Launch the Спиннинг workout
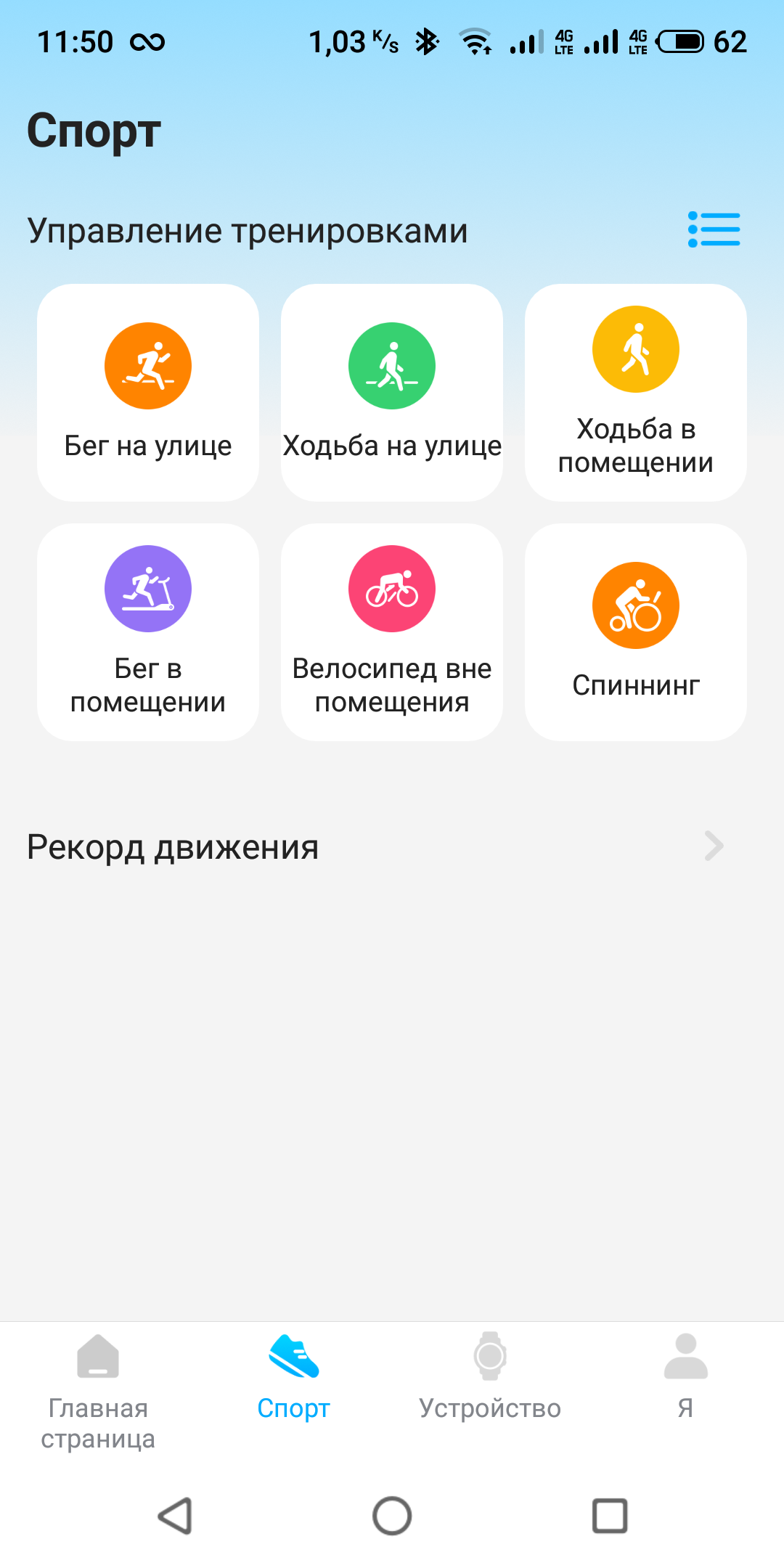784x1568 pixels. 636,632
